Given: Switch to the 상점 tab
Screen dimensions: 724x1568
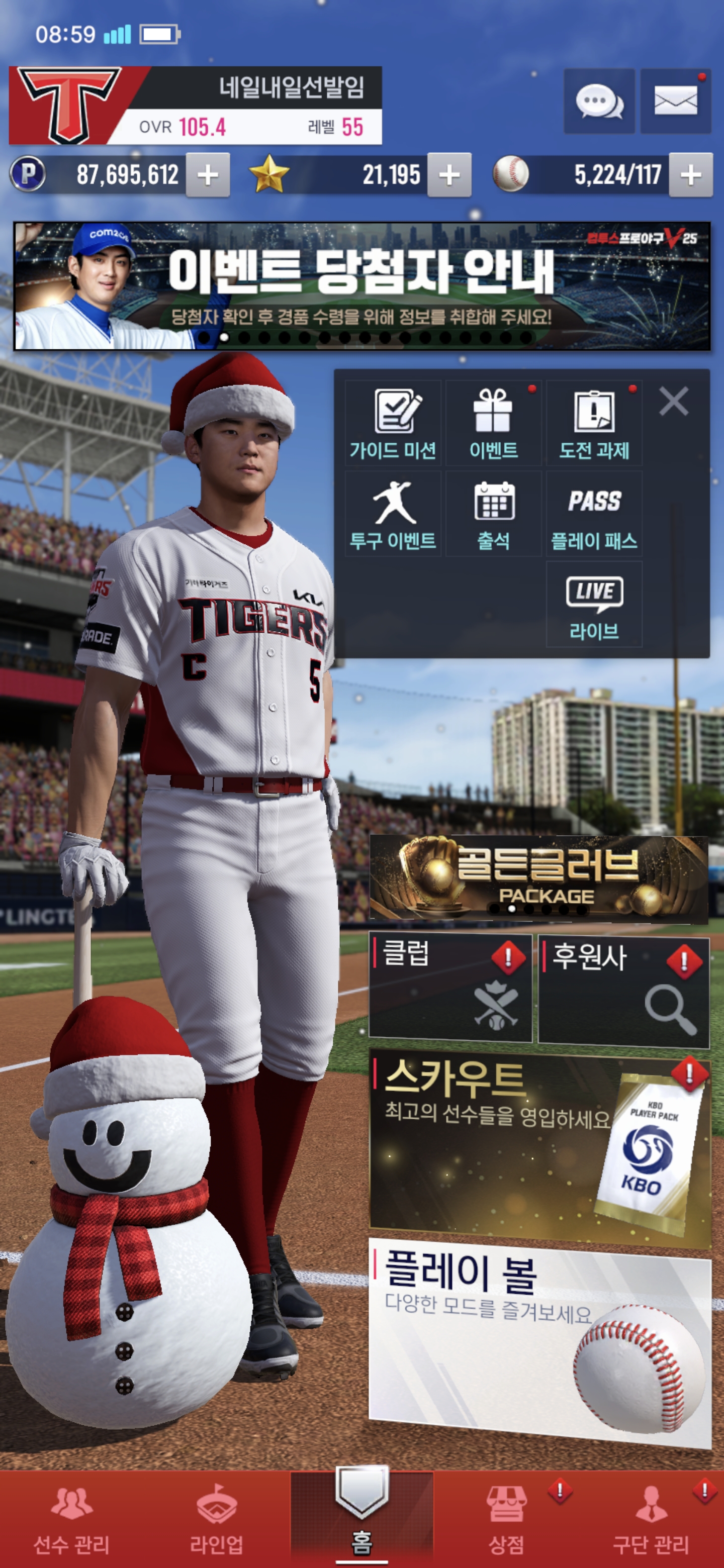Looking at the screenshot, I should click(x=507, y=1519).
